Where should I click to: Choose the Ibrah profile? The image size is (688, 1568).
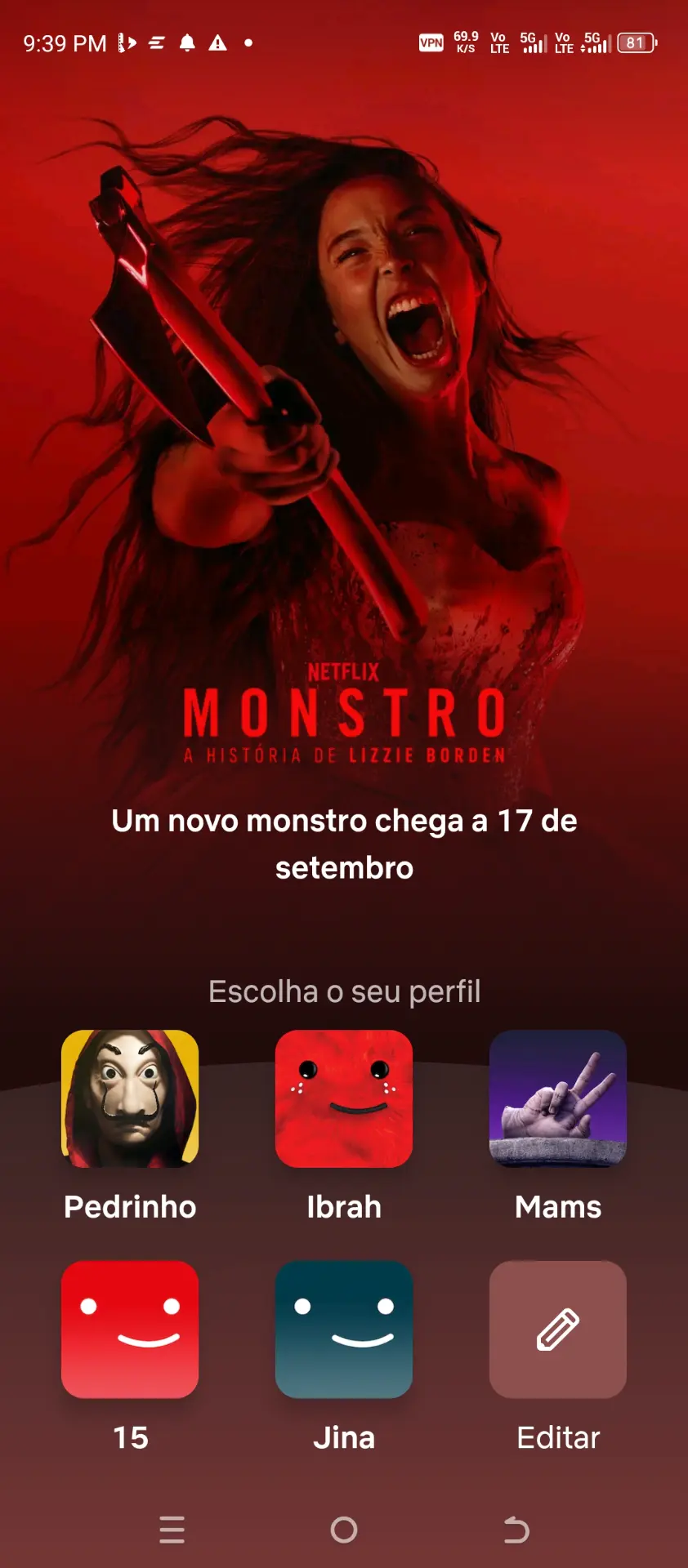click(344, 1098)
